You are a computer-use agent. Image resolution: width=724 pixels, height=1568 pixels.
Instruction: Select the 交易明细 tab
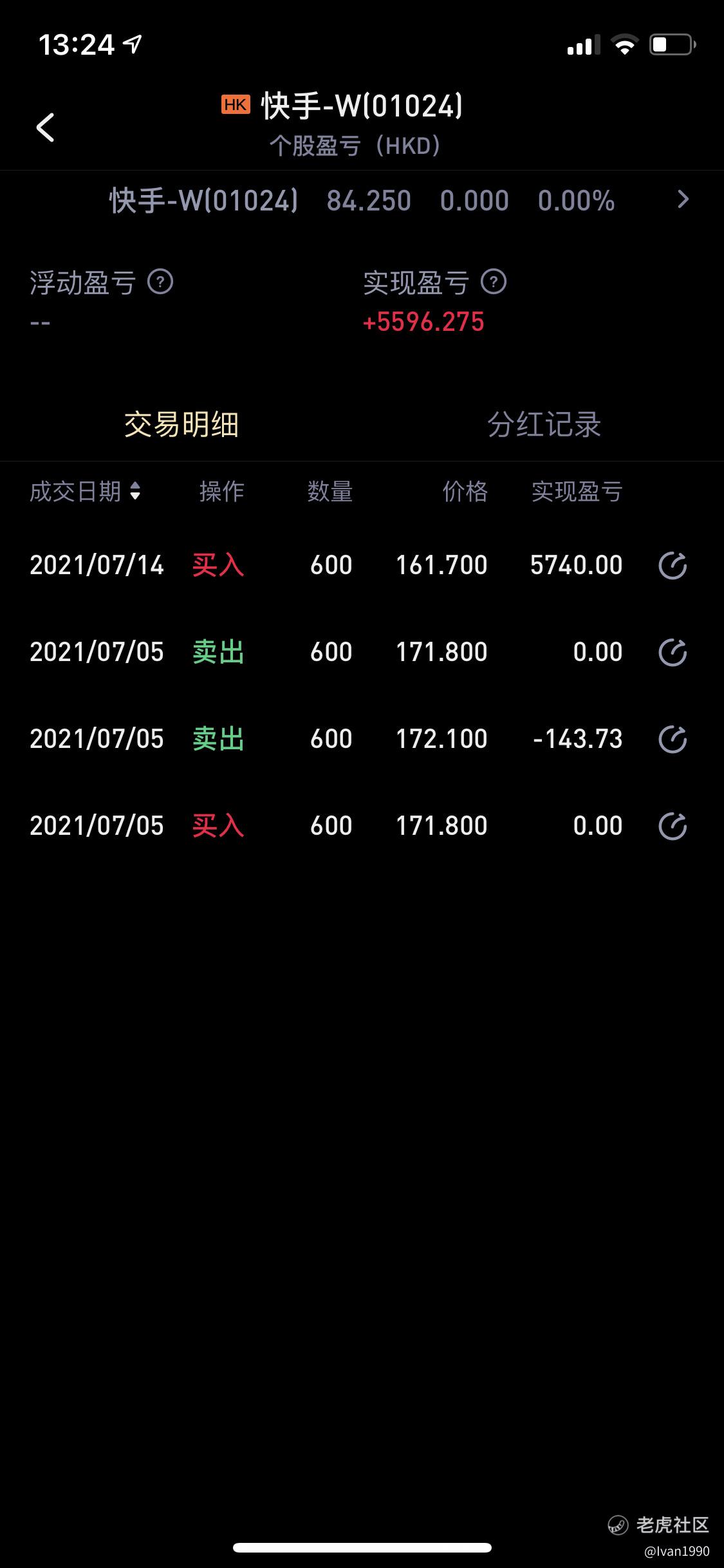coord(181,425)
